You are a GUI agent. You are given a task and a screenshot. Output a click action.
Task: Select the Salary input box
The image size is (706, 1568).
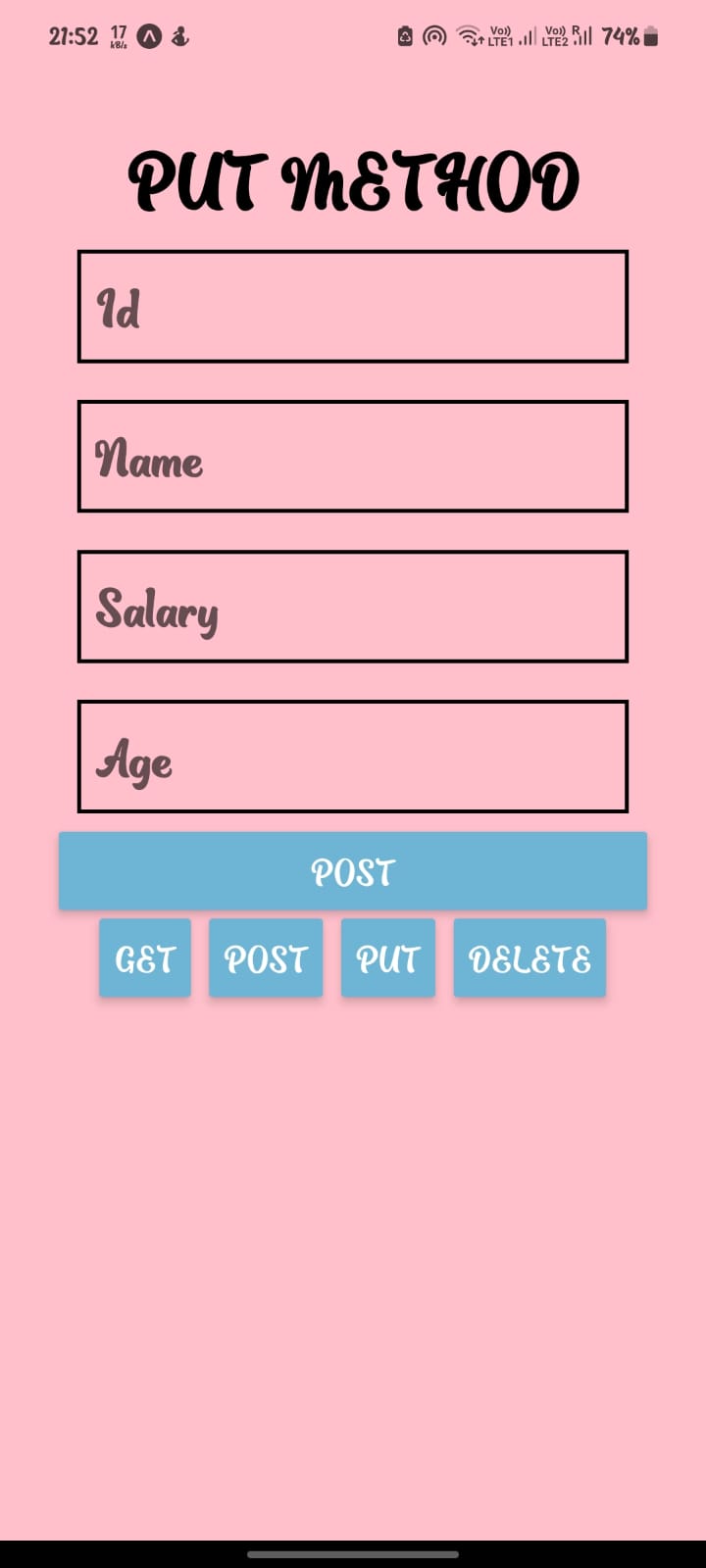click(353, 607)
